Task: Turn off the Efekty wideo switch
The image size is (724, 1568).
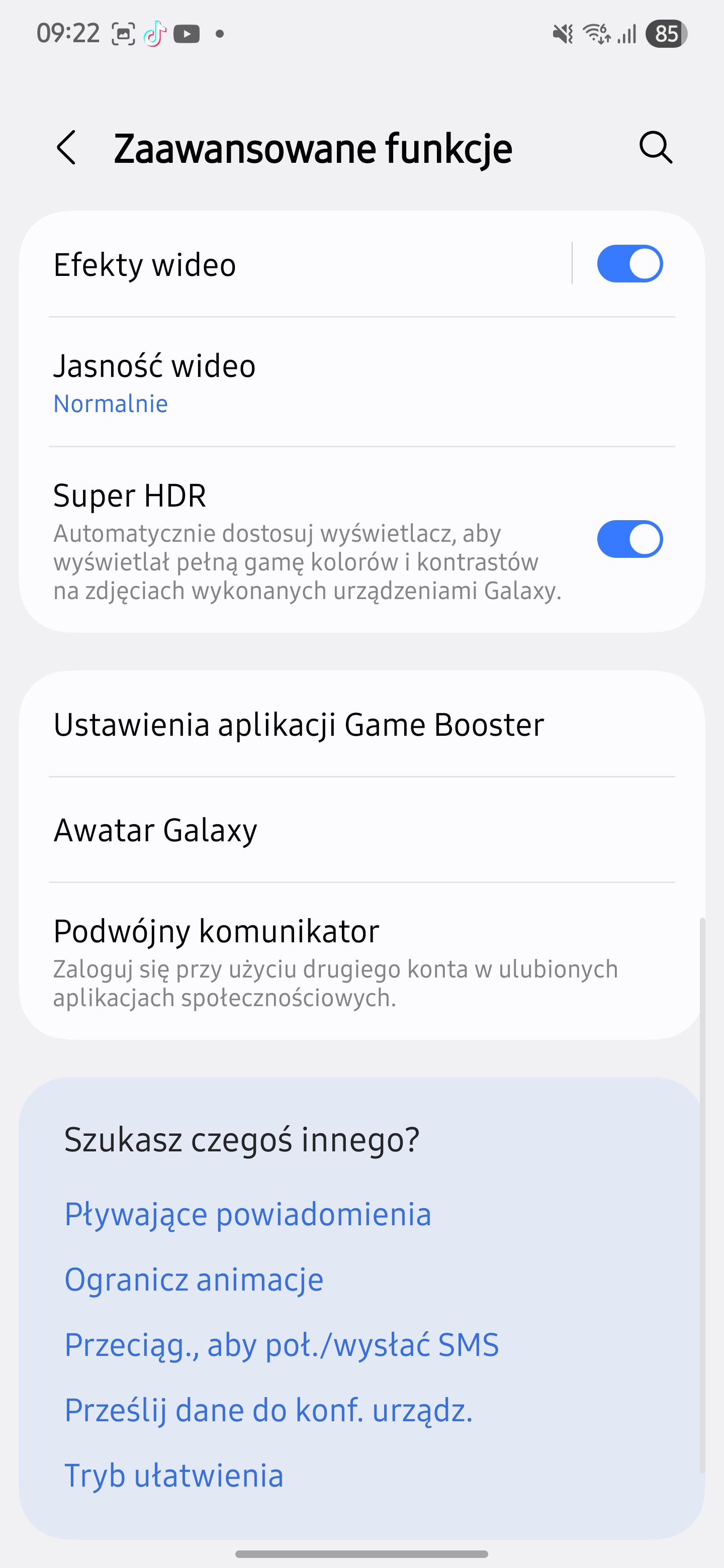Action: (x=629, y=264)
